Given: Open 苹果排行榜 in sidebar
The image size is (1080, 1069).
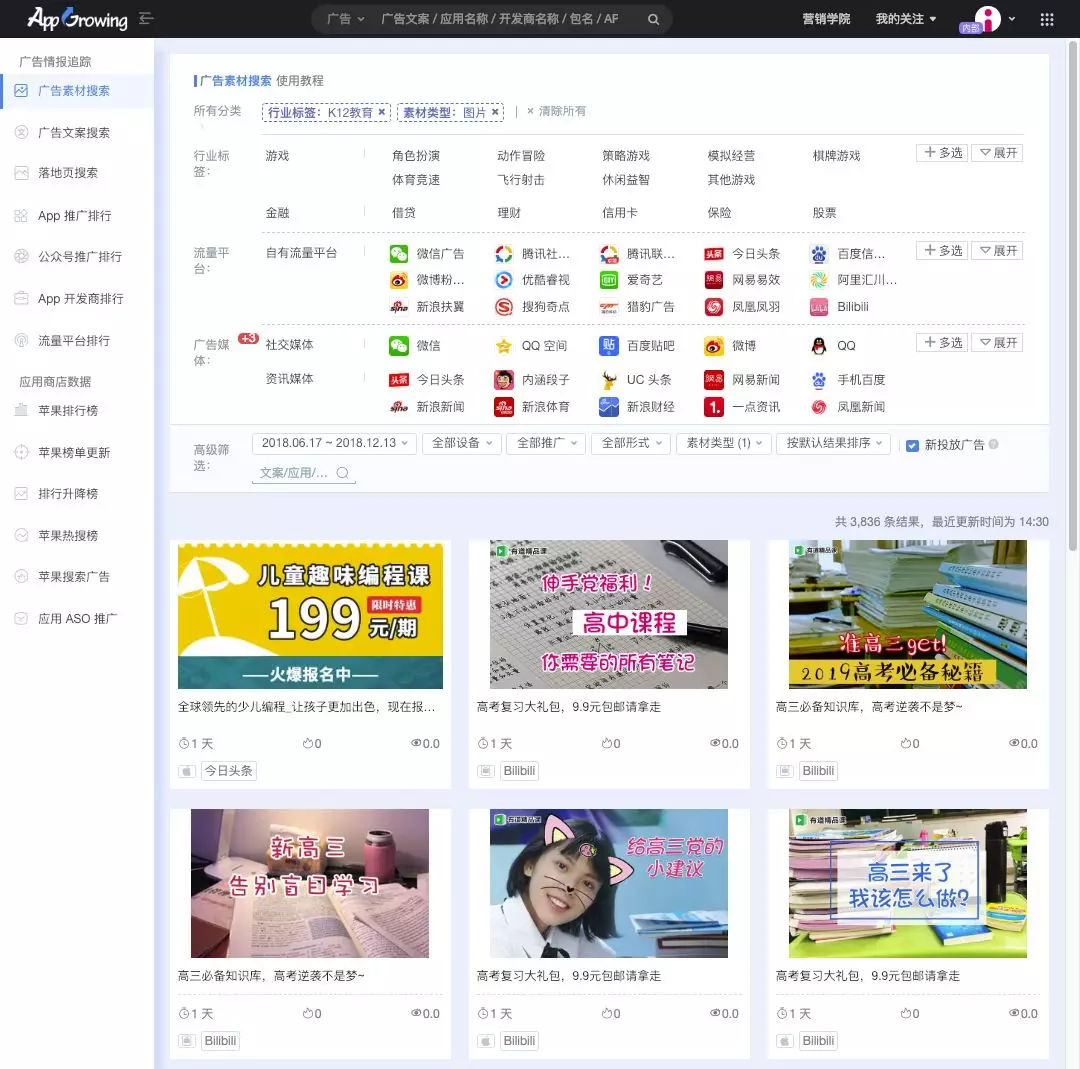Looking at the screenshot, I should [x=68, y=410].
